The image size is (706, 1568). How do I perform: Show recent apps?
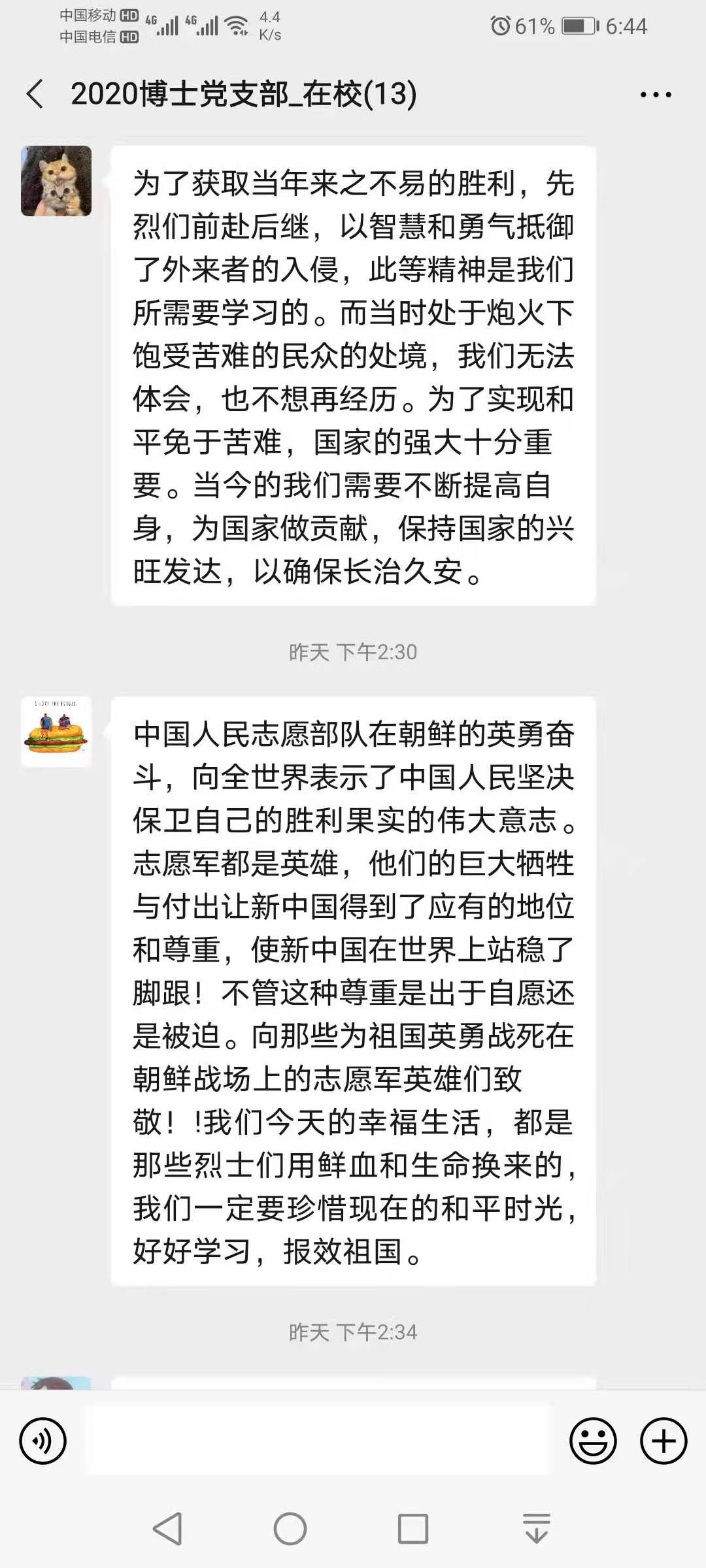point(413,1528)
